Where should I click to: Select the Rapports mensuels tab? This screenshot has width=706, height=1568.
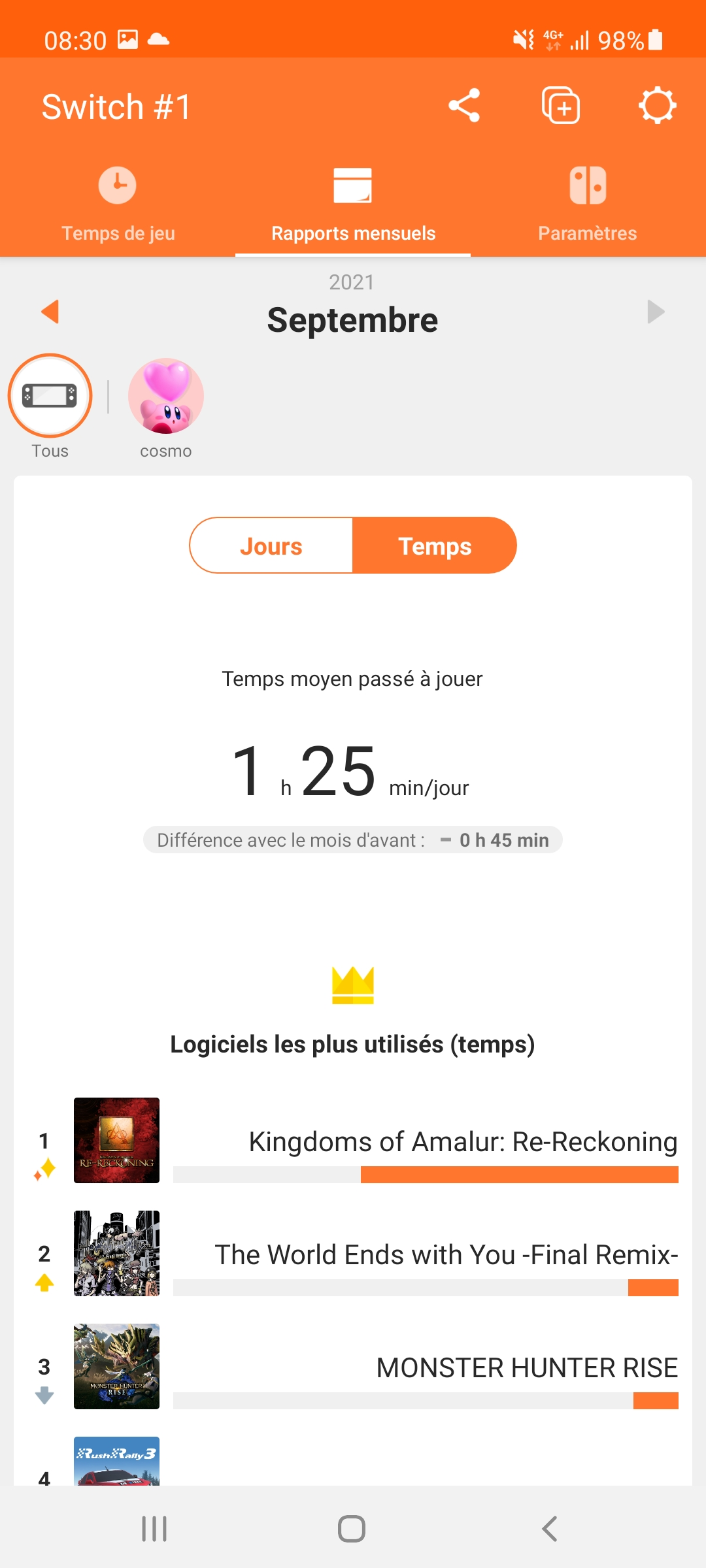[353, 204]
